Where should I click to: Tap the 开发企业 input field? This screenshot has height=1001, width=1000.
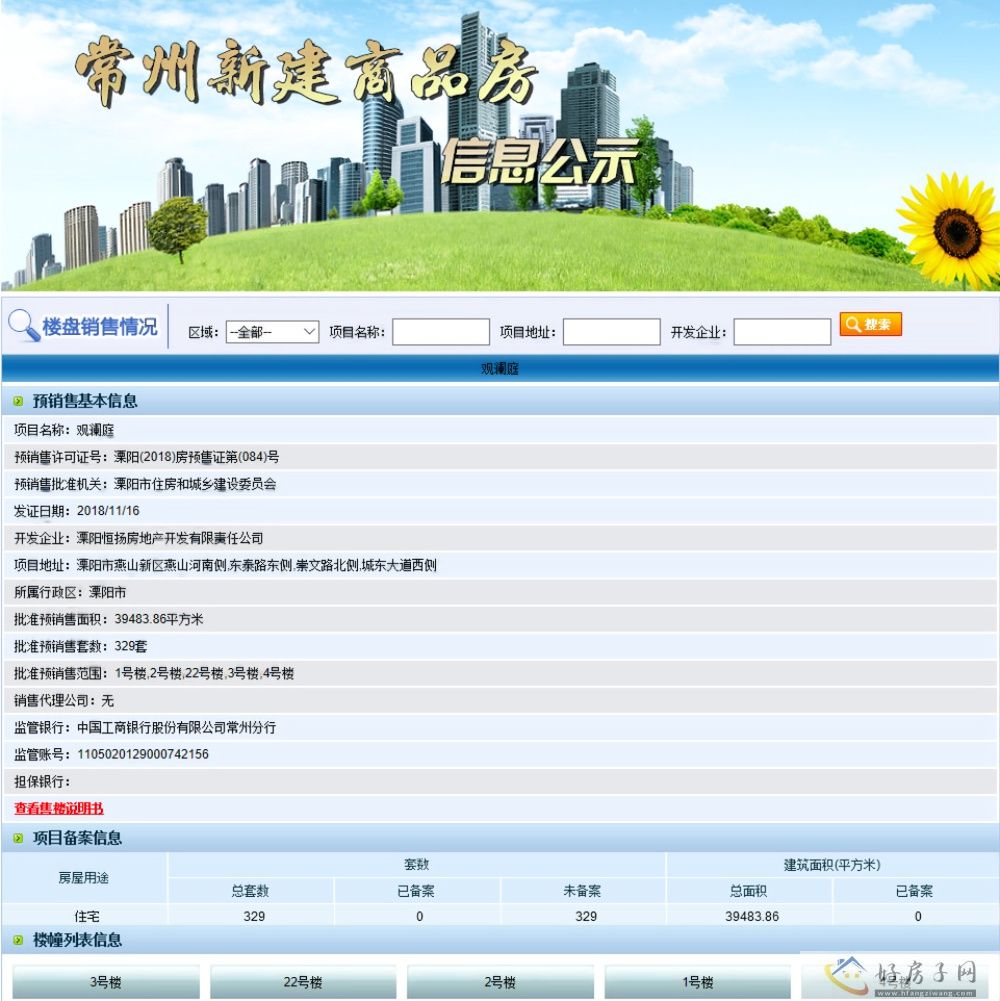pos(782,332)
